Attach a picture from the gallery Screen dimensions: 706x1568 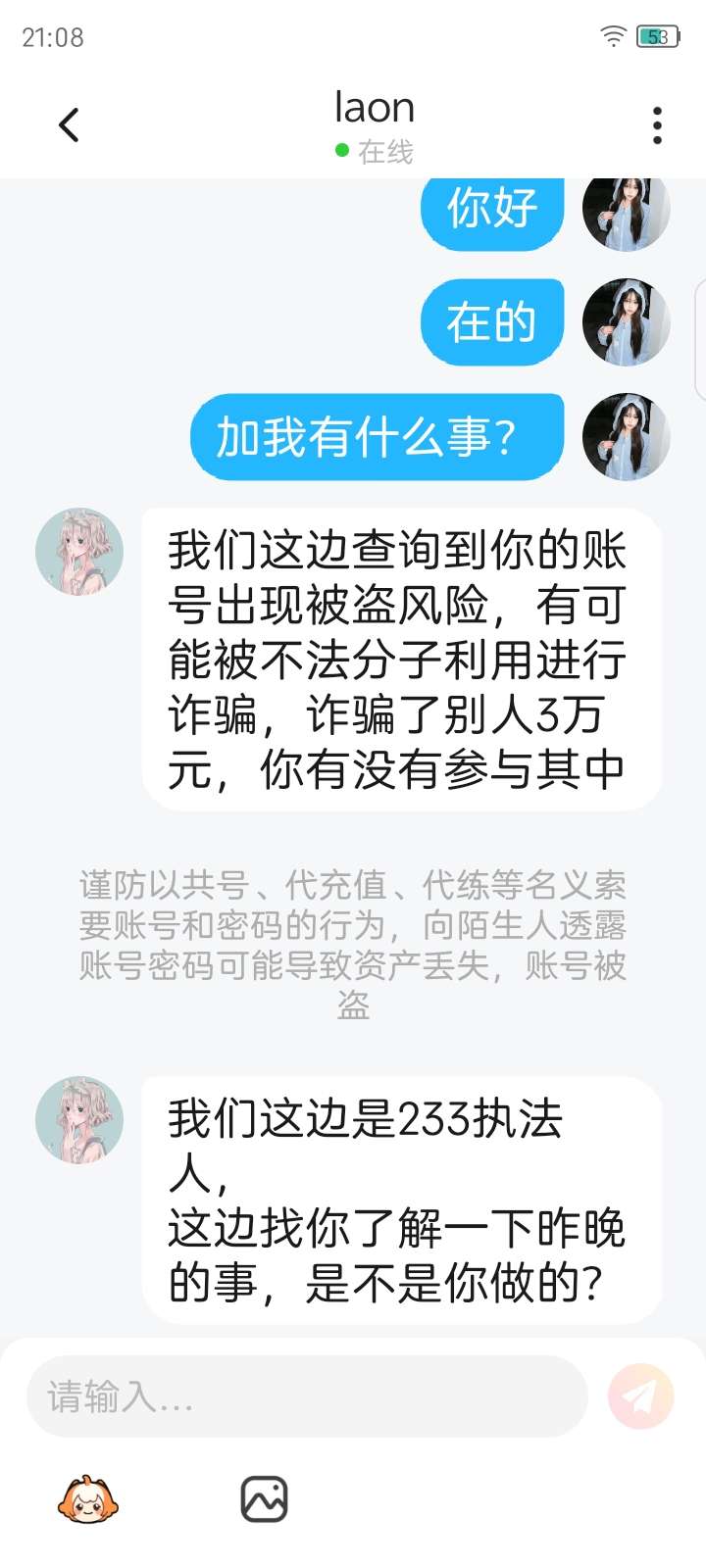pyautogui.click(x=264, y=1499)
